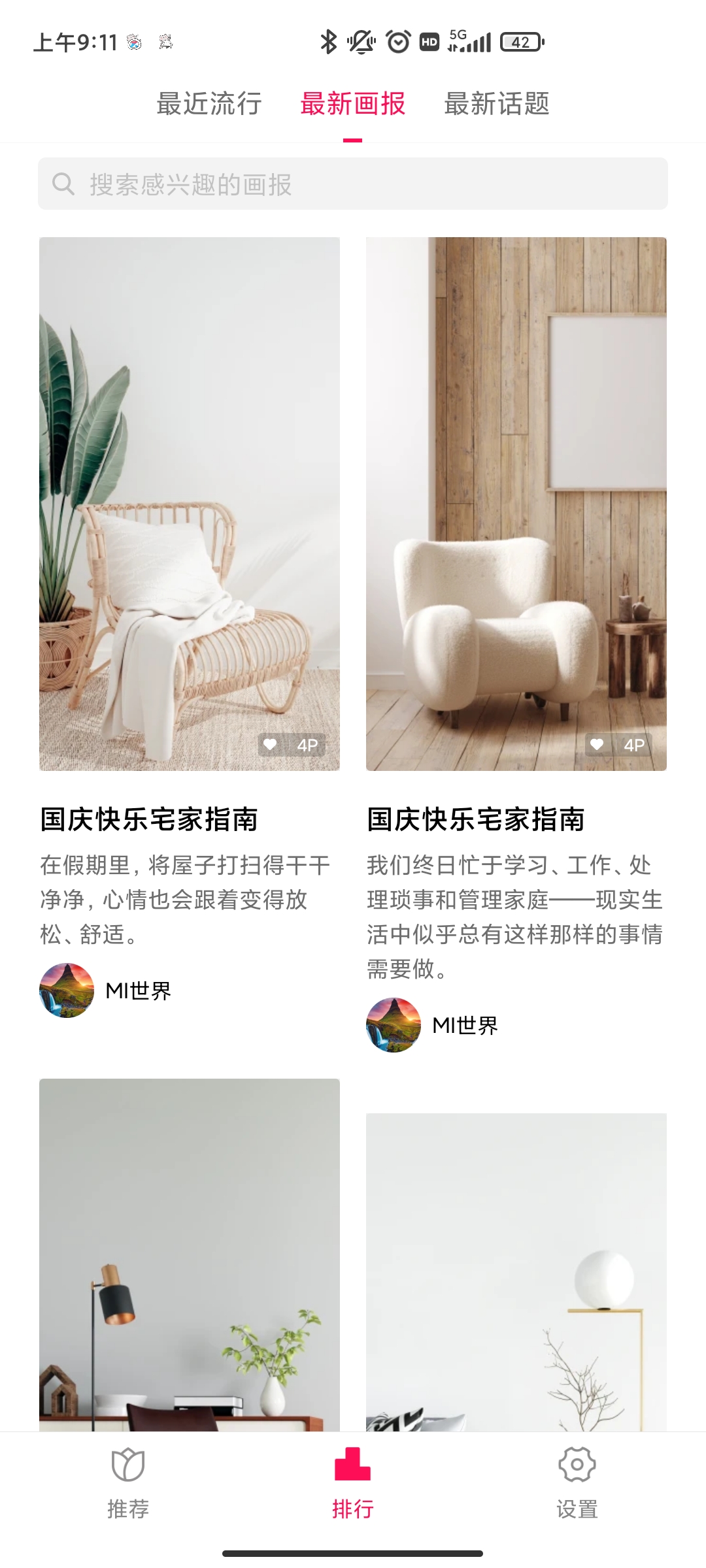Select the 最新画报 tab
Image resolution: width=706 pixels, height=1568 pixels.
click(353, 104)
